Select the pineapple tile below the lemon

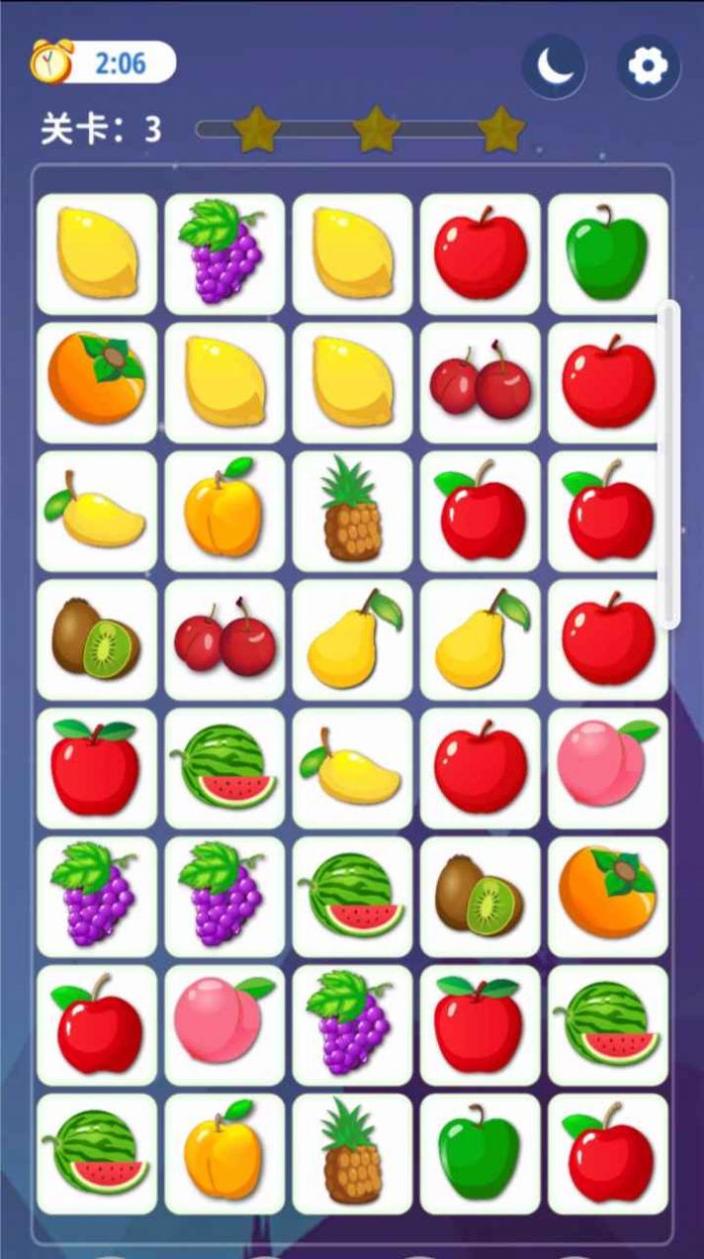352,510
